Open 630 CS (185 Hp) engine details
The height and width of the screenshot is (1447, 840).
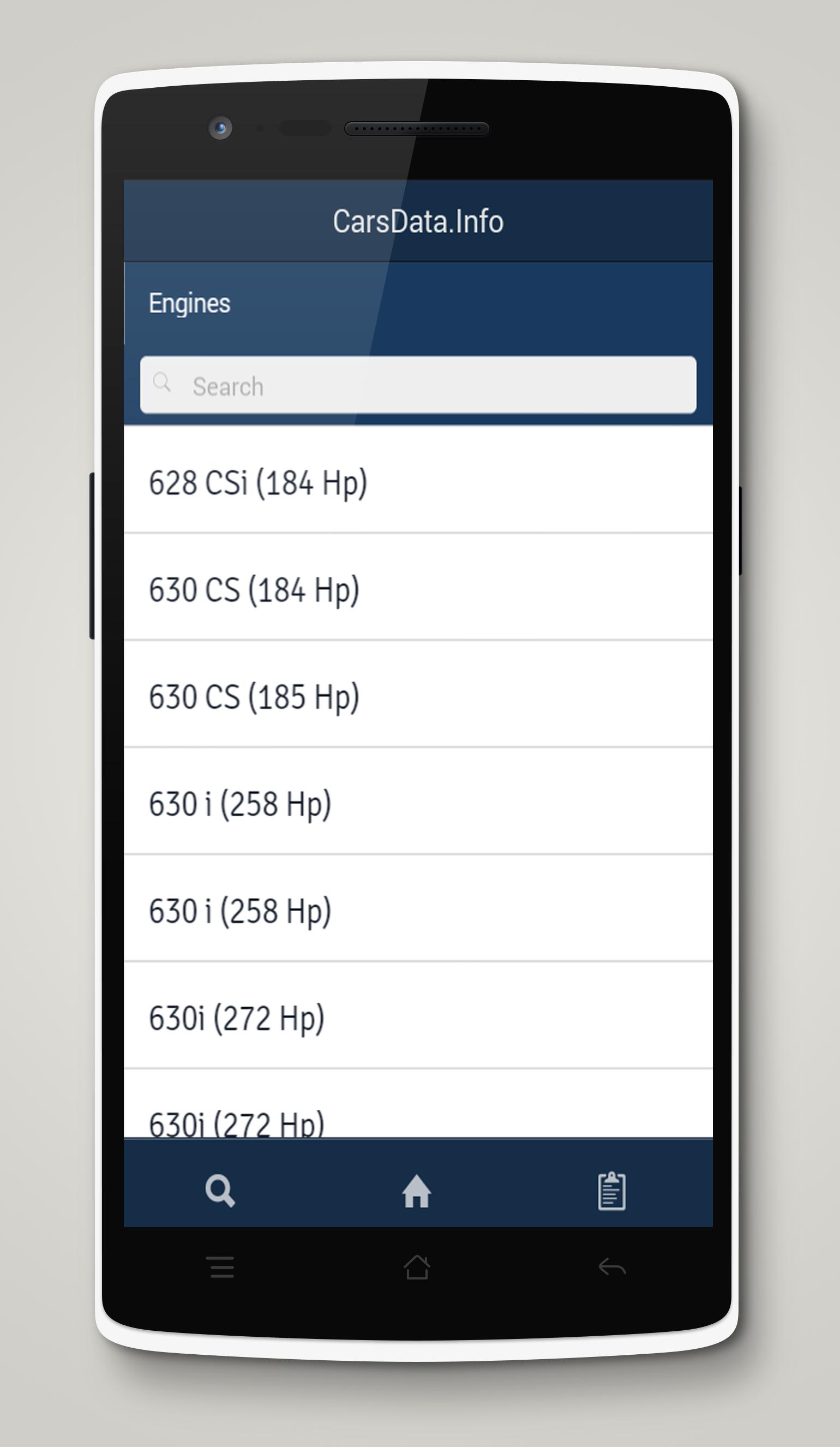[x=418, y=697]
